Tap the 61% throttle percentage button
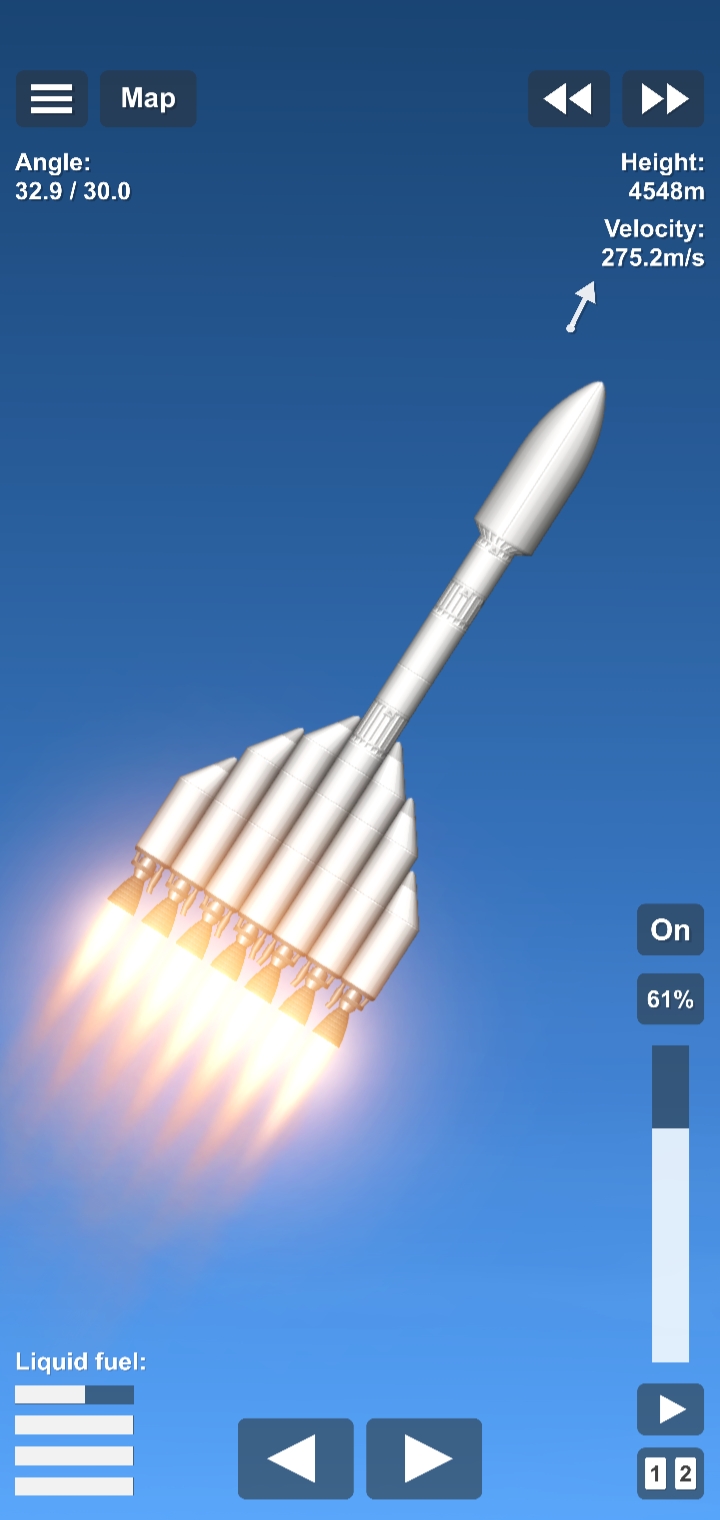Viewport: 720px width, 1520px height. (x=670, y=999)
